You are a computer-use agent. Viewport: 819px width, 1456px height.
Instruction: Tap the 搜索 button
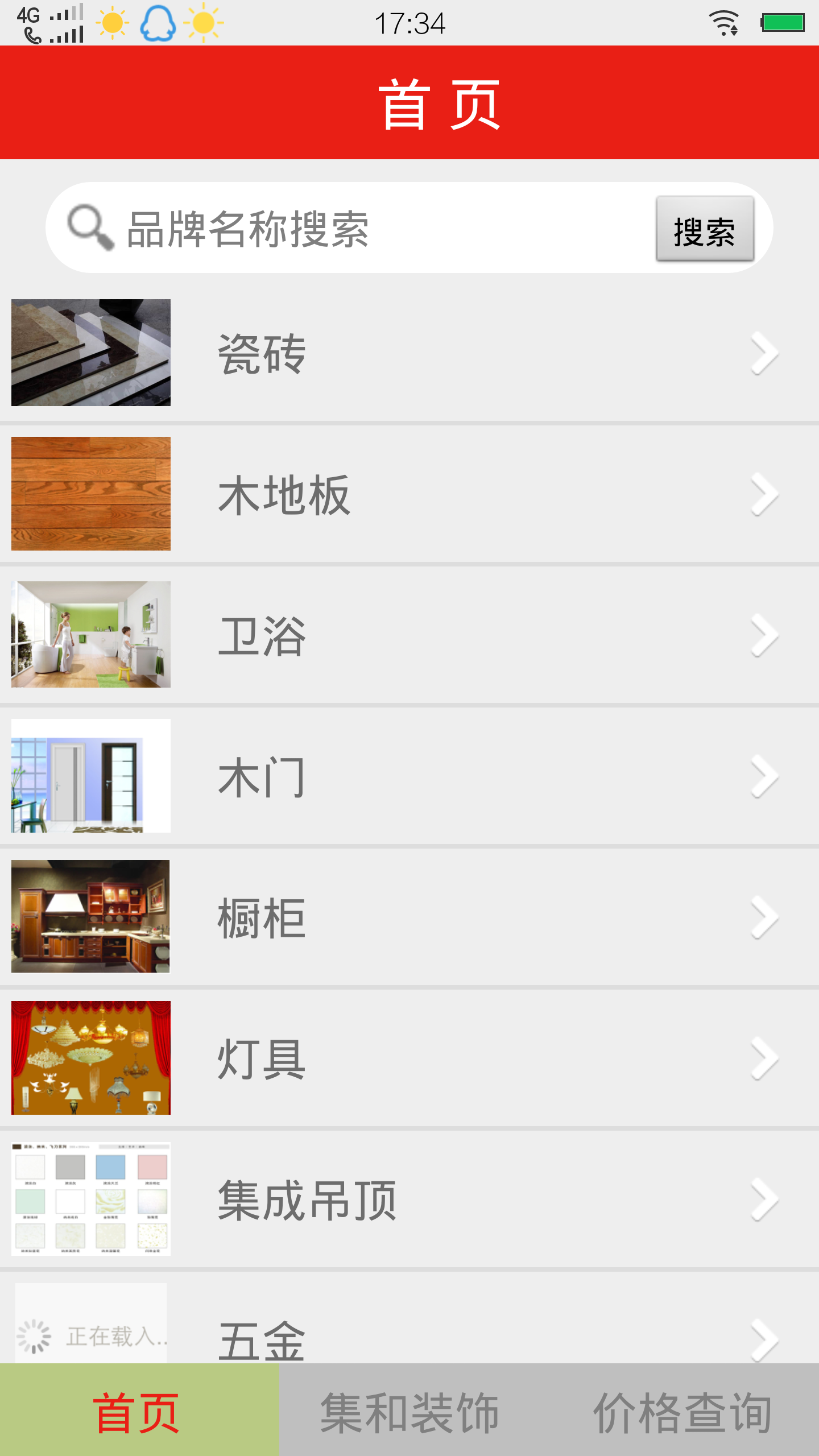705,230
